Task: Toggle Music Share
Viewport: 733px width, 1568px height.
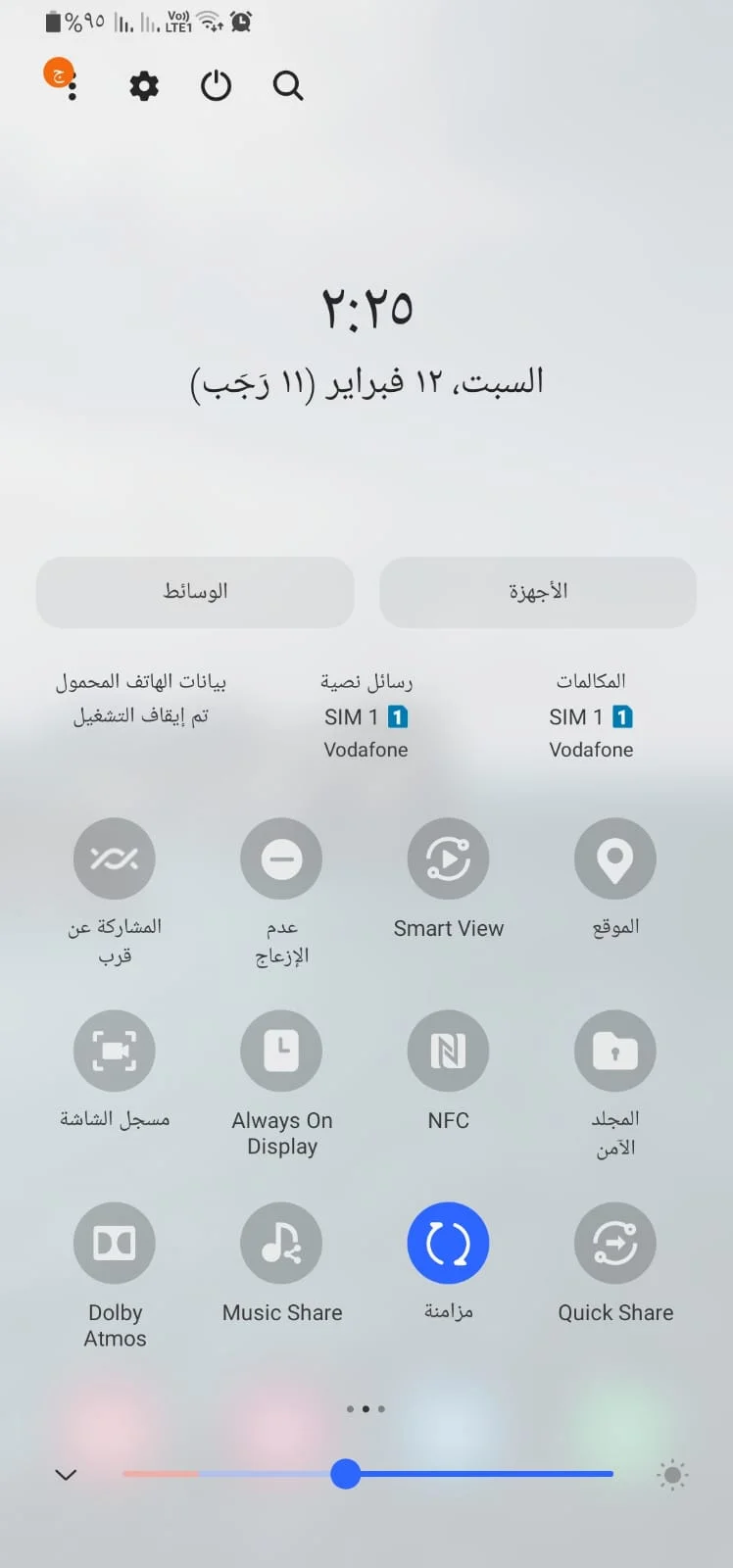Action: [x=281, y=1243]
